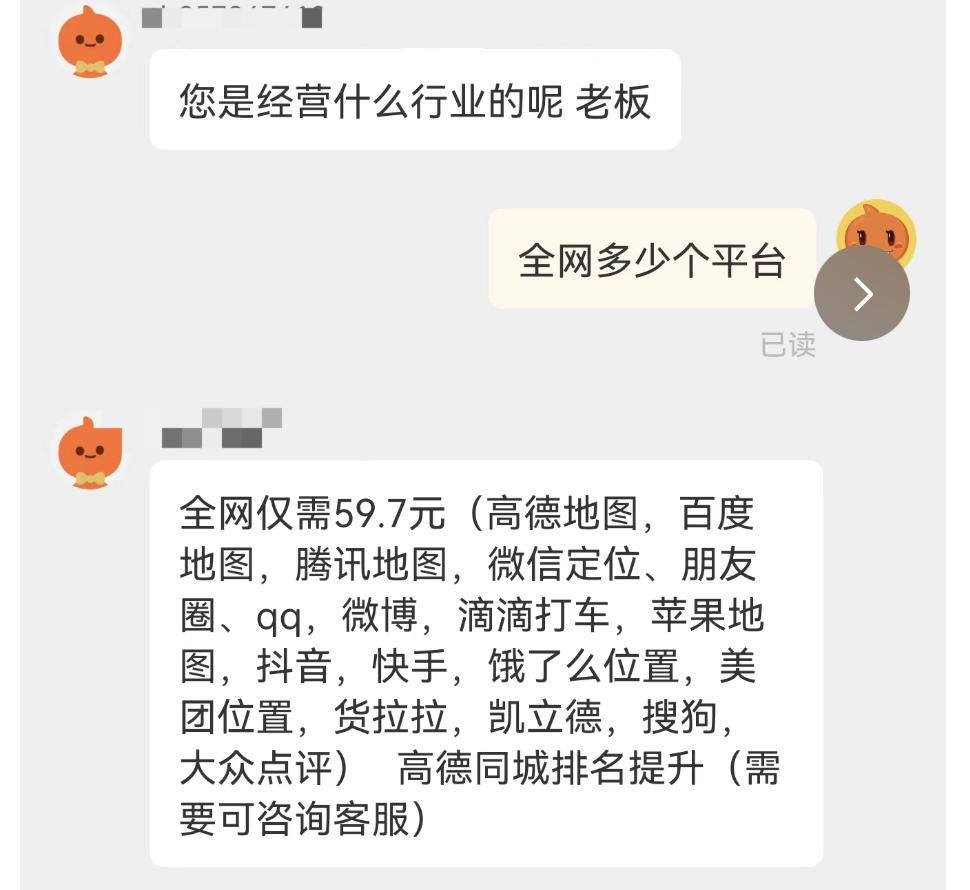Open avatar beside the 全网仅需59.7元 message
The width and height of the screenshot is (970, 890).
90,453
